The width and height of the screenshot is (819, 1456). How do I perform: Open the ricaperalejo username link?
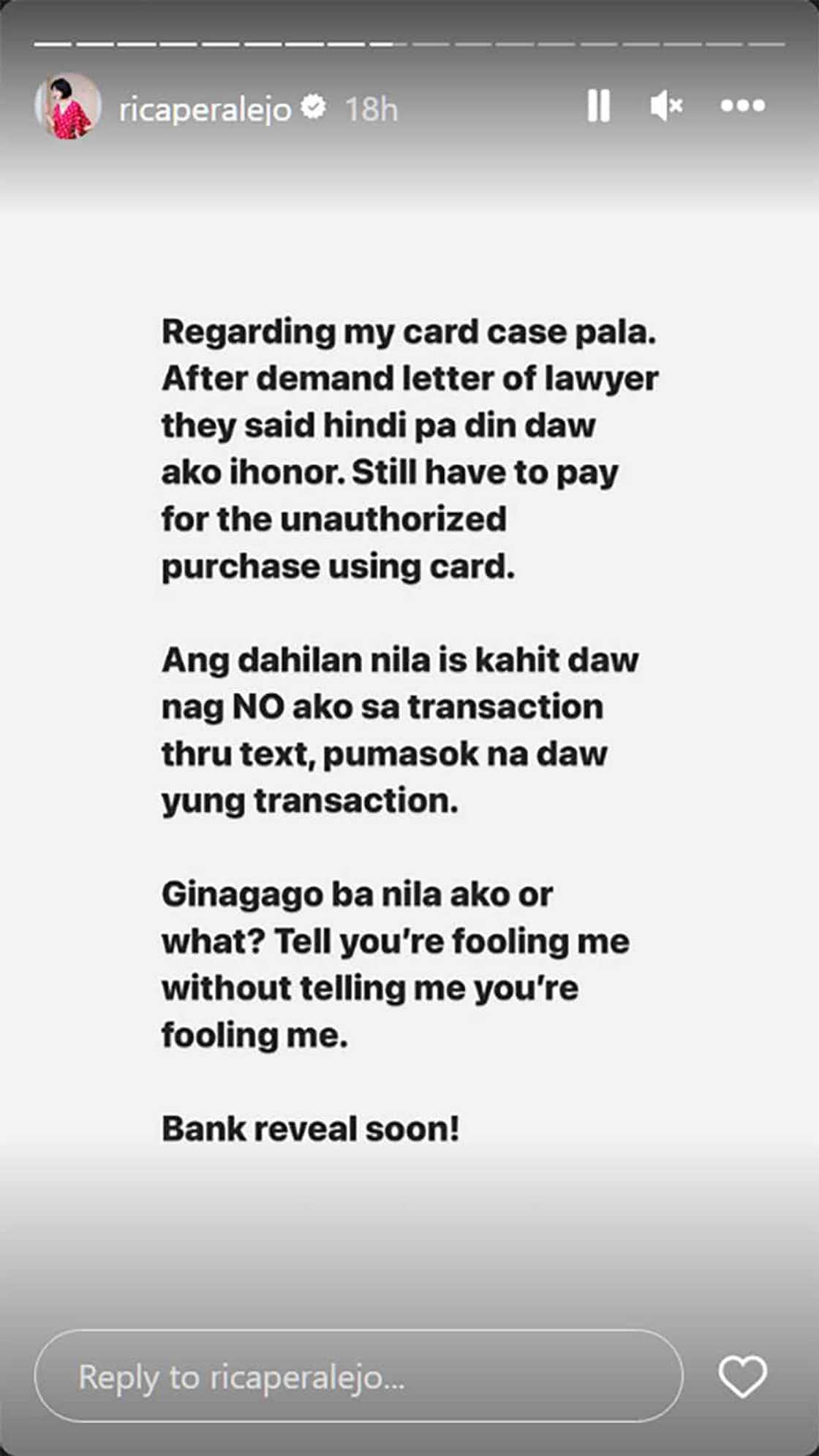(205, 110)
